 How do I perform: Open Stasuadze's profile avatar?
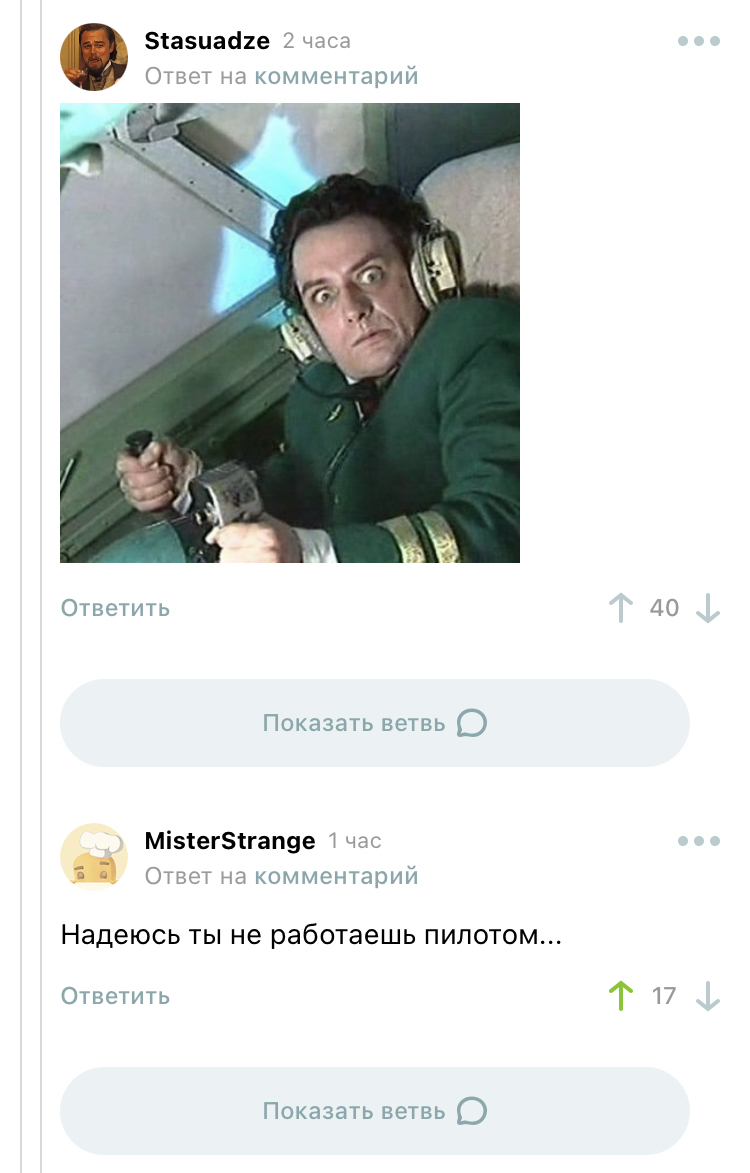(x=94, y=57)
